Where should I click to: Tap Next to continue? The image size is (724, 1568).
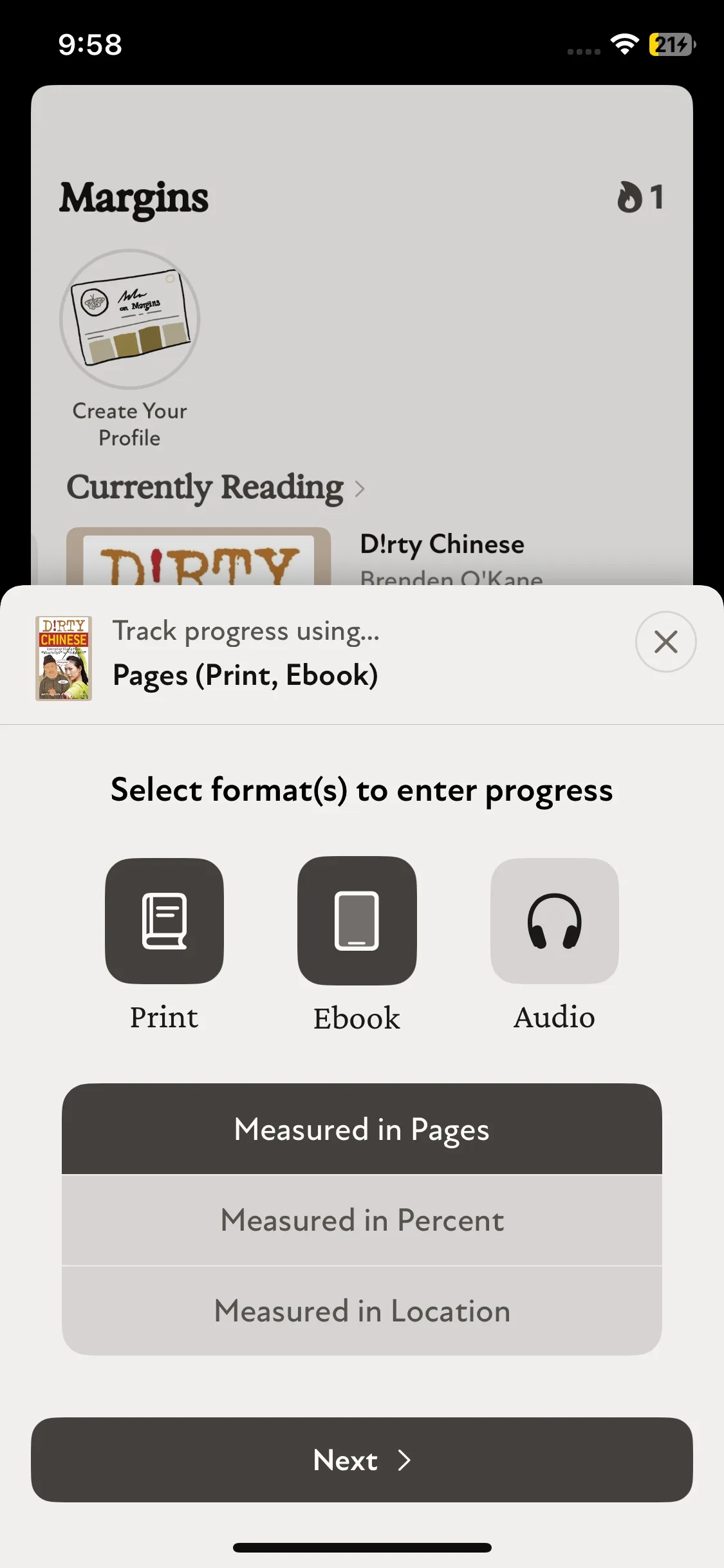click(x=362, y=1460)
